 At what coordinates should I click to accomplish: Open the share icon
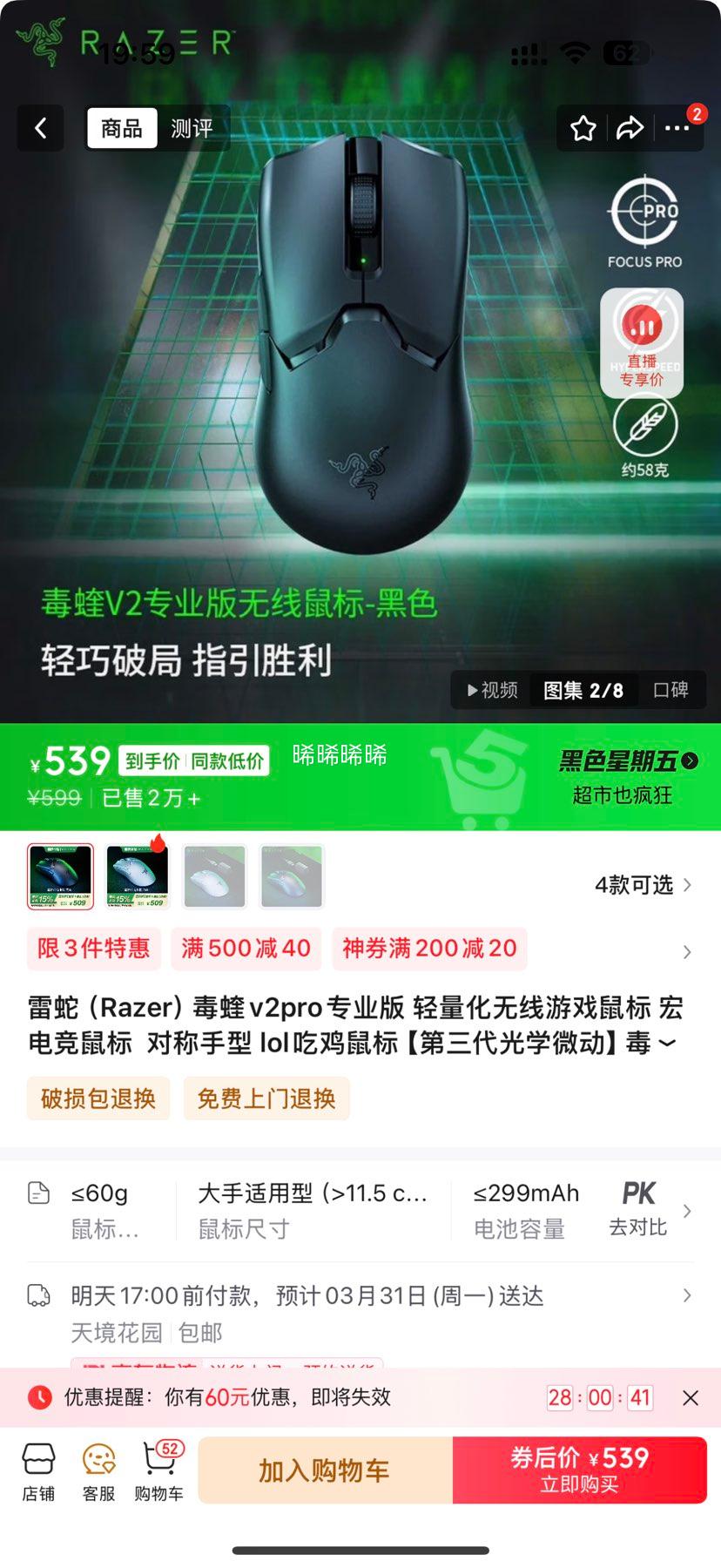point(629,128)
